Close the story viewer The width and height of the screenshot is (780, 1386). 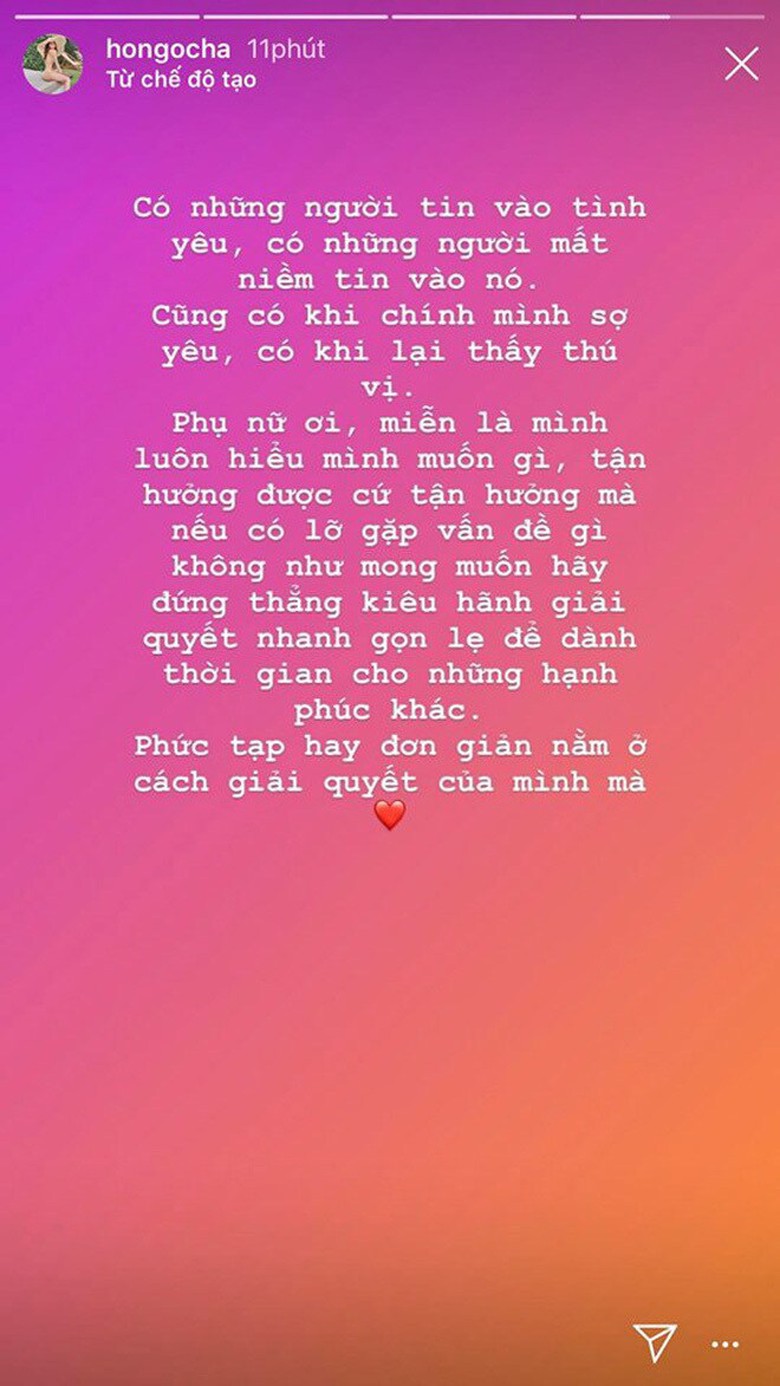click(x=741, y=64)
